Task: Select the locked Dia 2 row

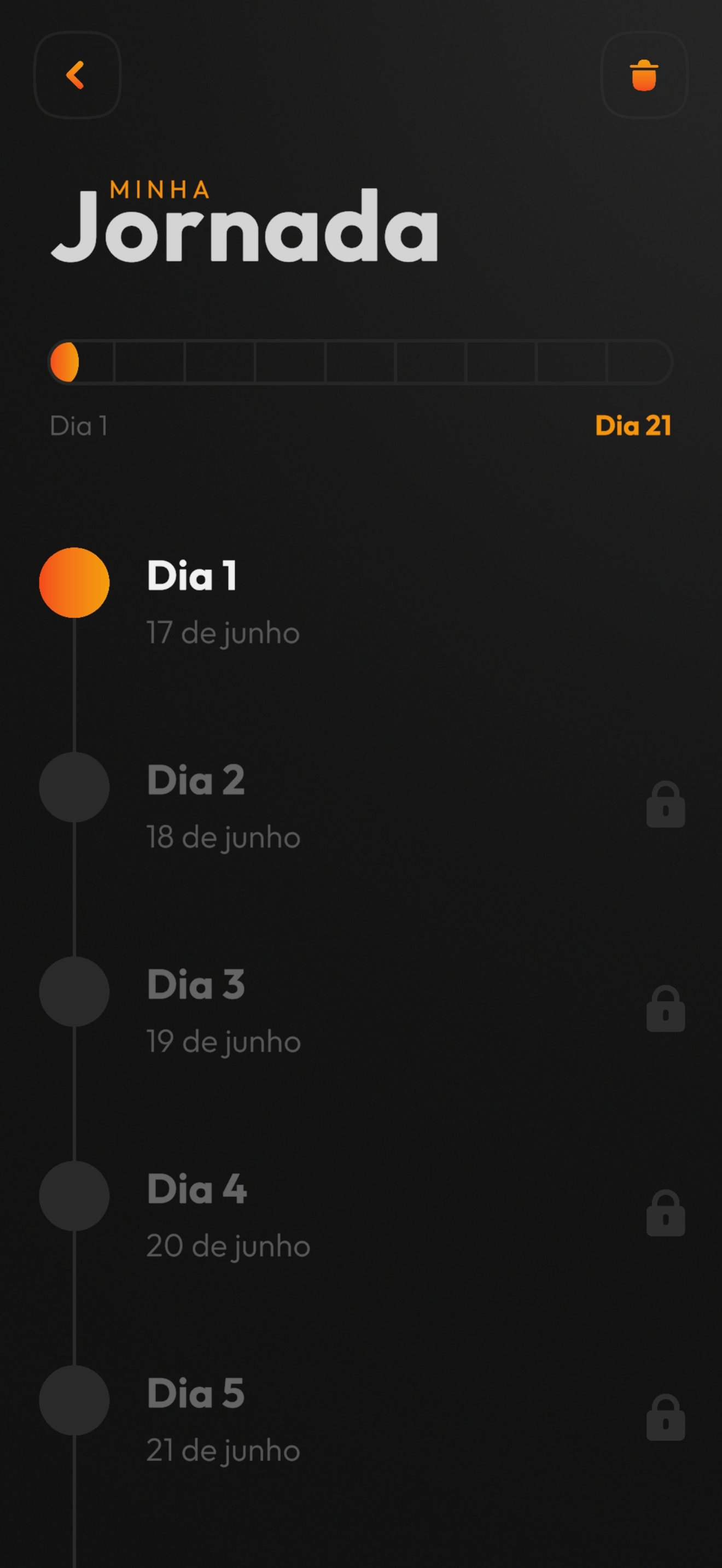Action: click(x=361, y=806)
